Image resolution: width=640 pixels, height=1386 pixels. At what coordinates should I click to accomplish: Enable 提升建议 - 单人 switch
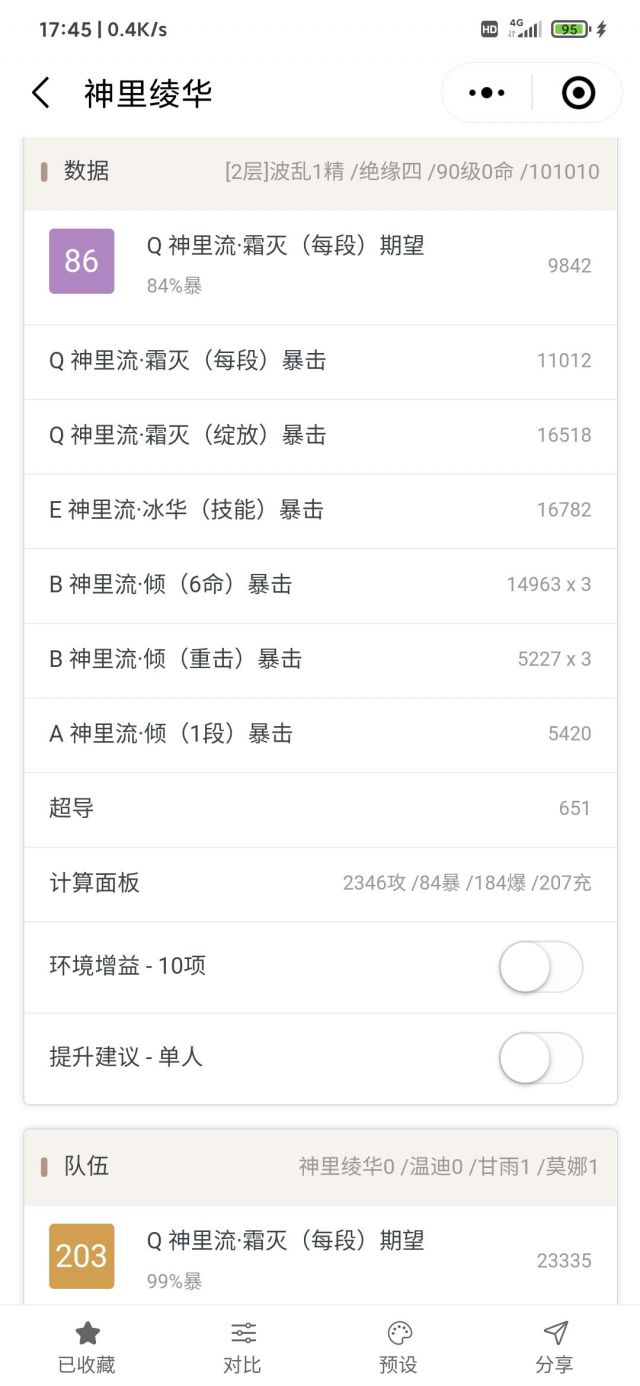coord(541,1058)
